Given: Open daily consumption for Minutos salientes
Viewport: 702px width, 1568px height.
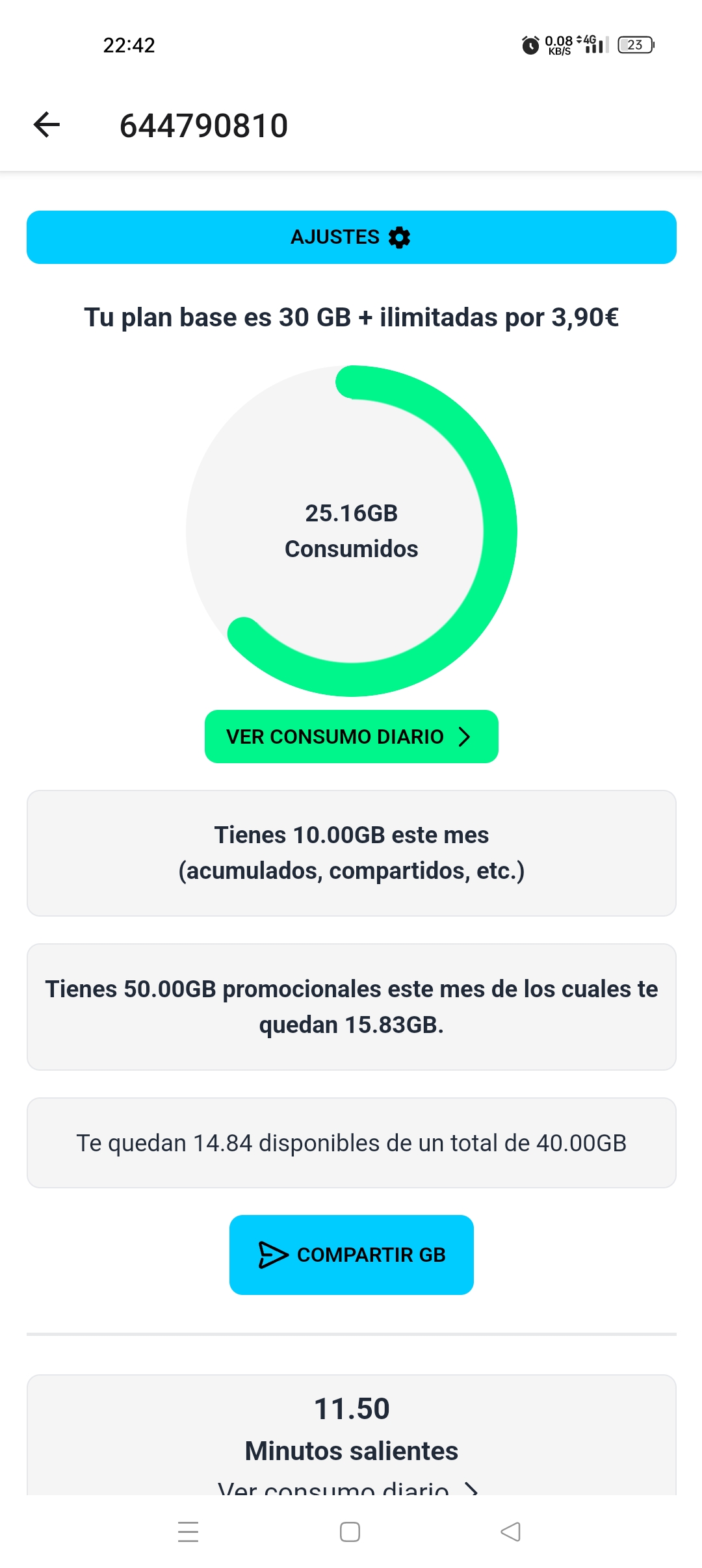Looking at the screenshot, I should (348, 1487).
